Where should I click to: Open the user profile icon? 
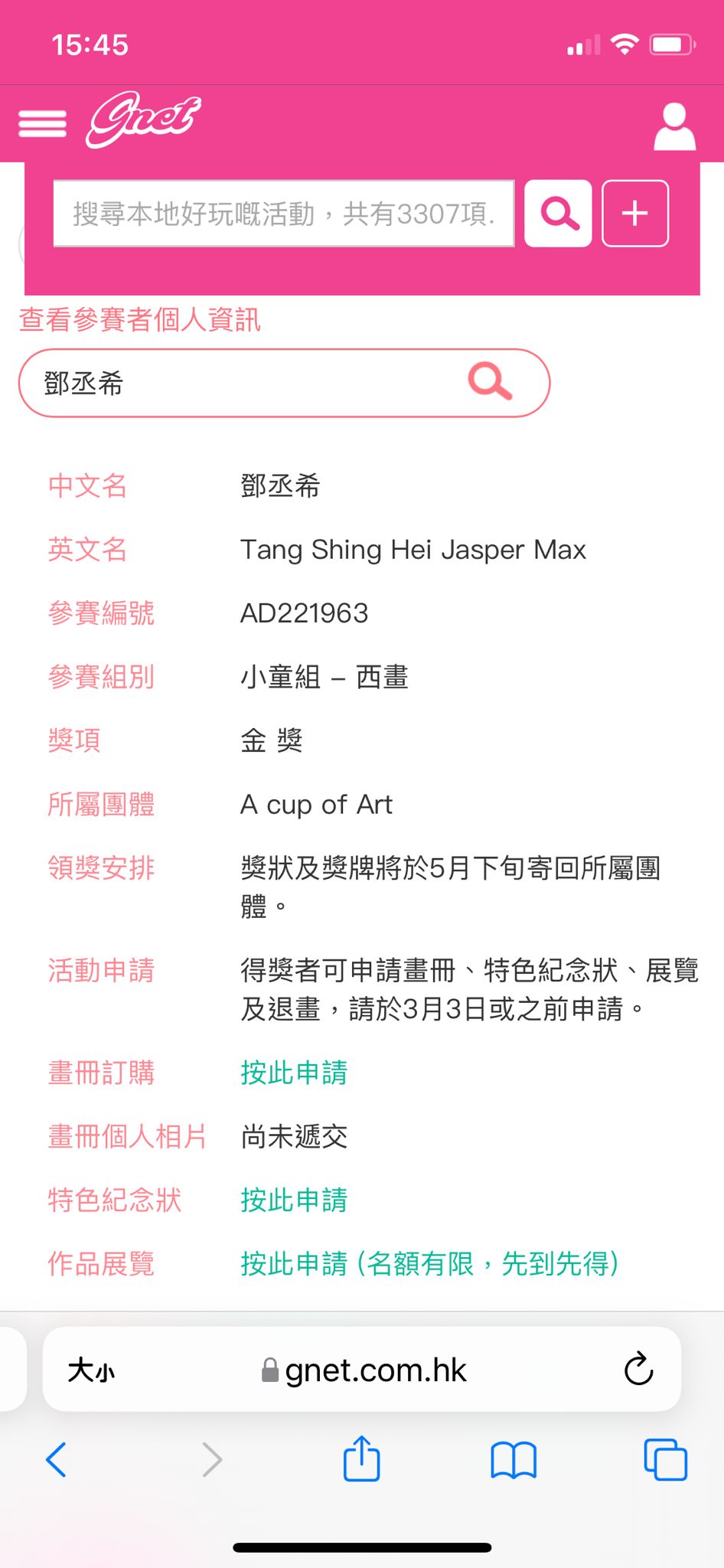pos(674,126)
